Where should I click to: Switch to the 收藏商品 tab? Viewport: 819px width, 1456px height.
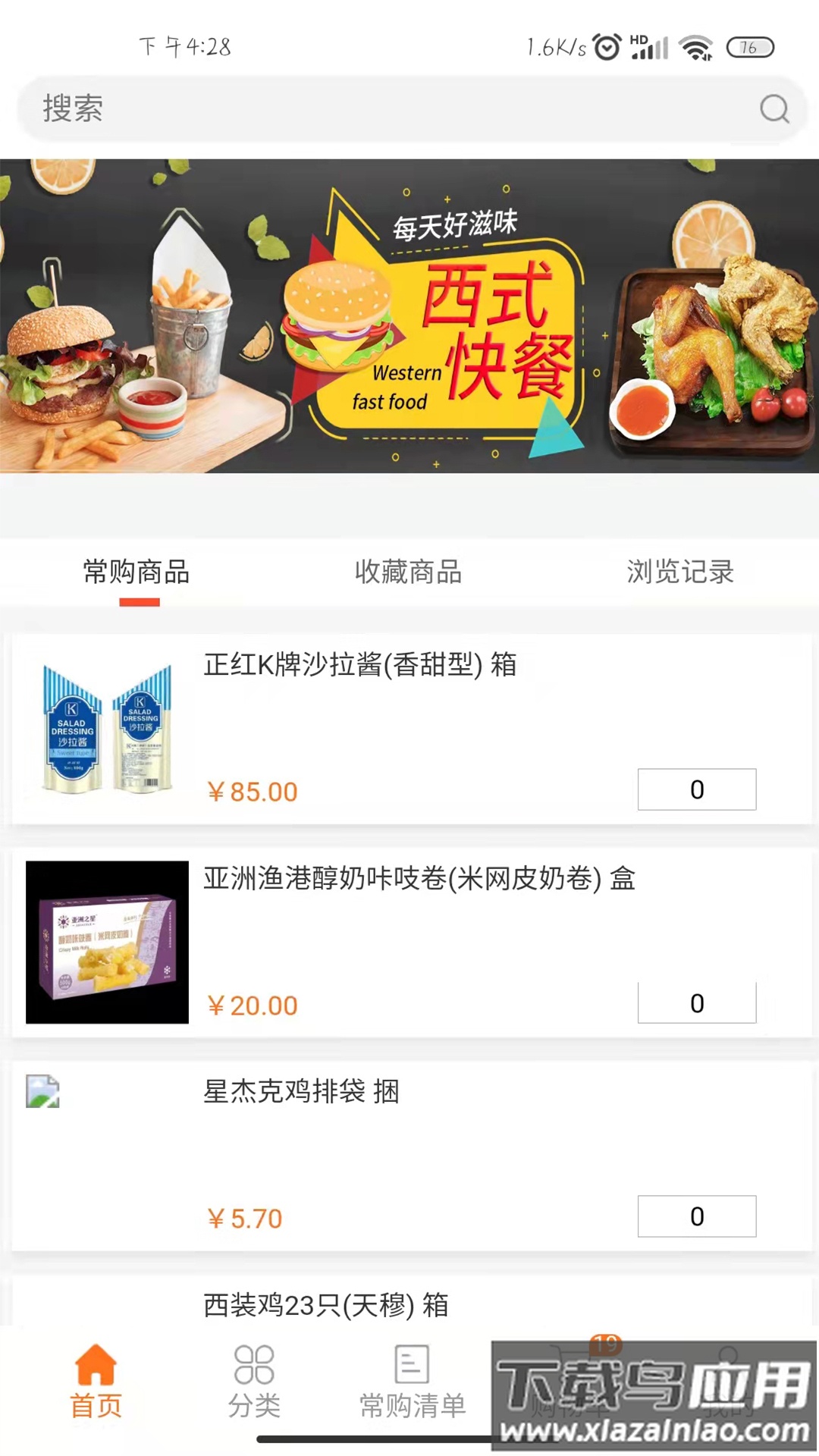(409, 573)
